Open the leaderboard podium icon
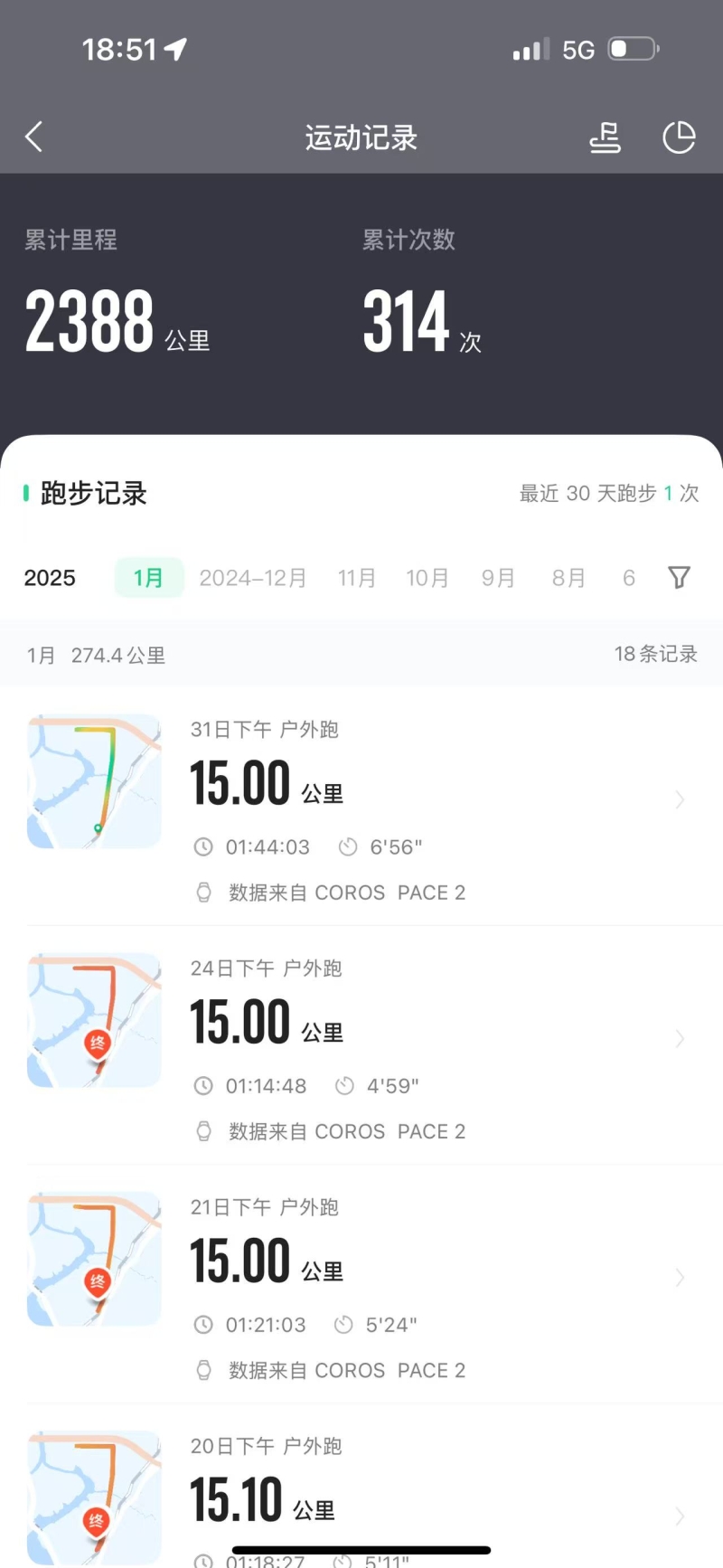 [605, 137]
